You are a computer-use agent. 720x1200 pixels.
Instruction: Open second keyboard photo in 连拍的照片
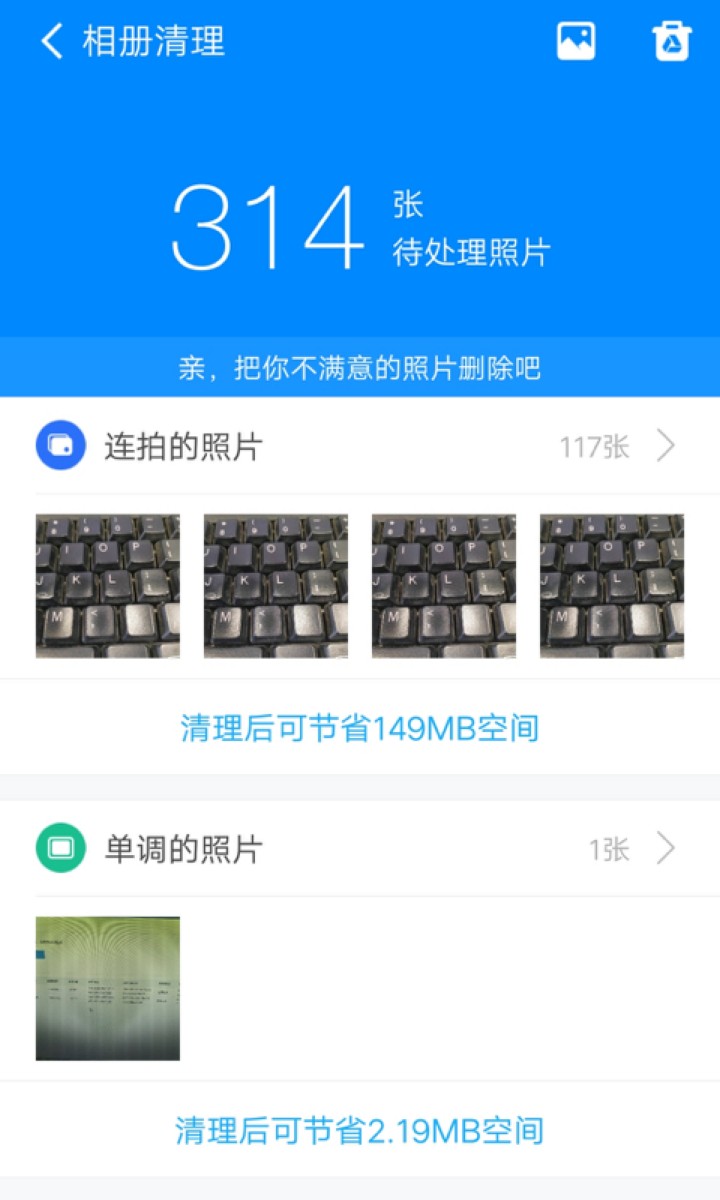tap(276, 586)
